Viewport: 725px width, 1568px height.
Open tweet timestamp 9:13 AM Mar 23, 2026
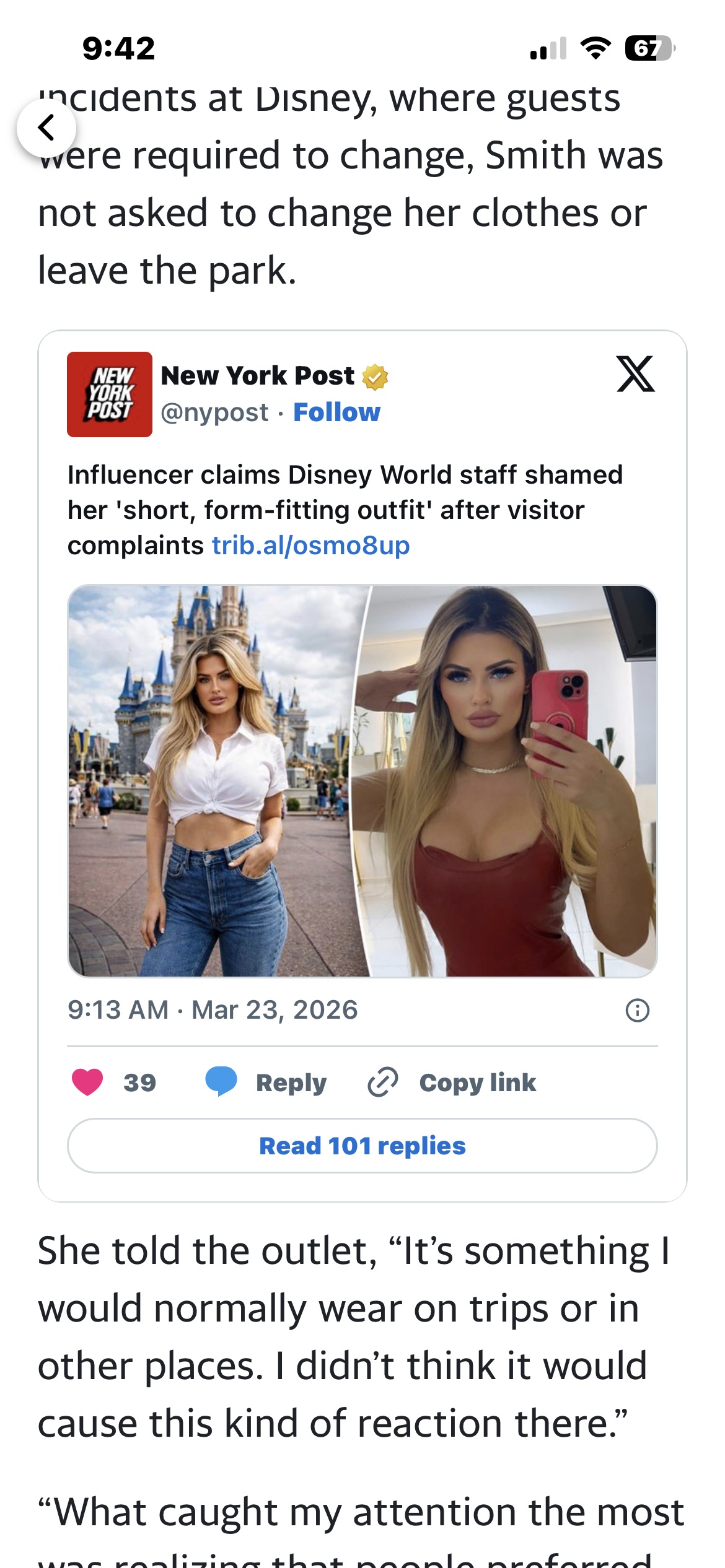(x=213, y=1010)
